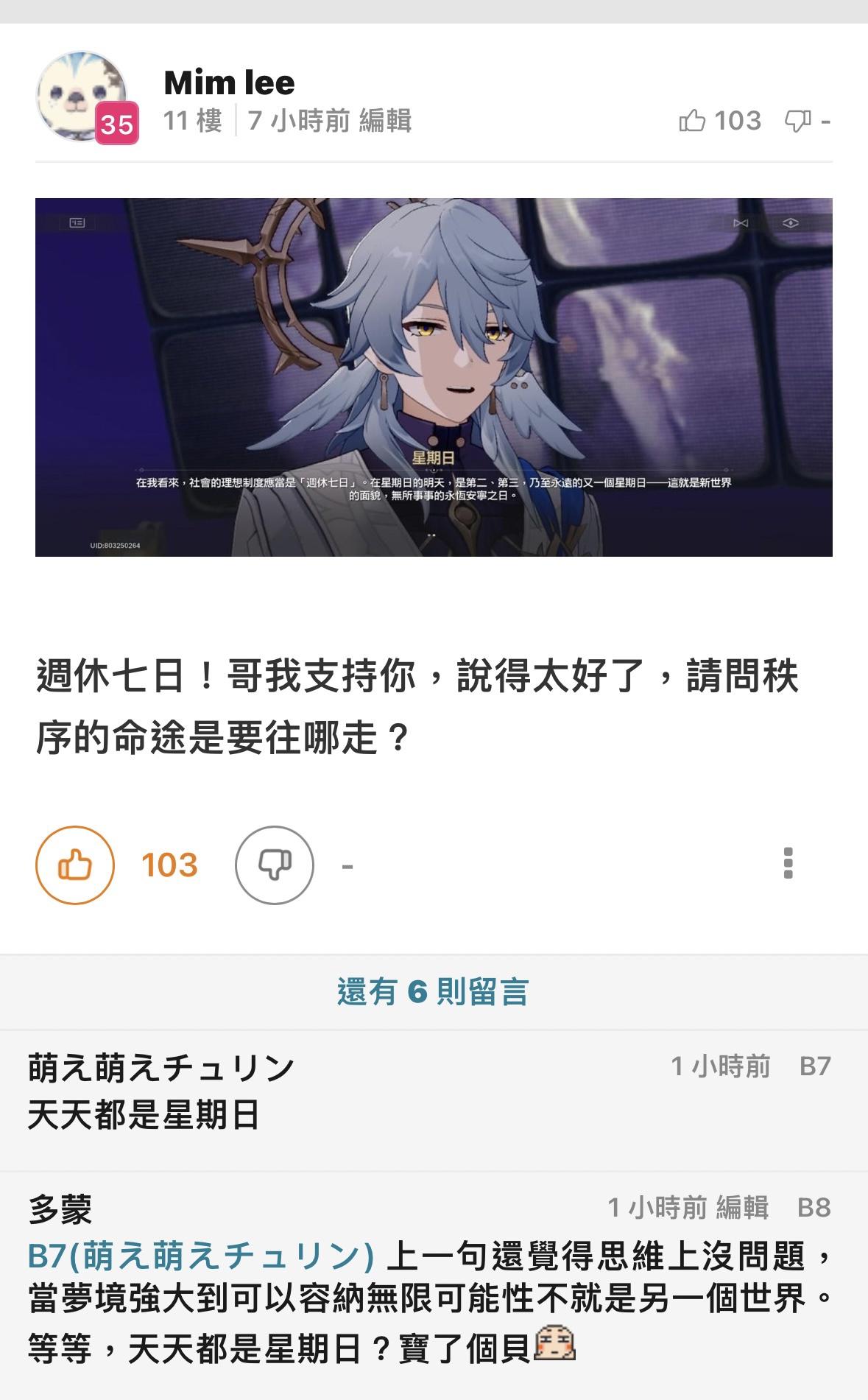View the game screenshot image in the post
Screen dimensions: 868x1400
(434, 377)
